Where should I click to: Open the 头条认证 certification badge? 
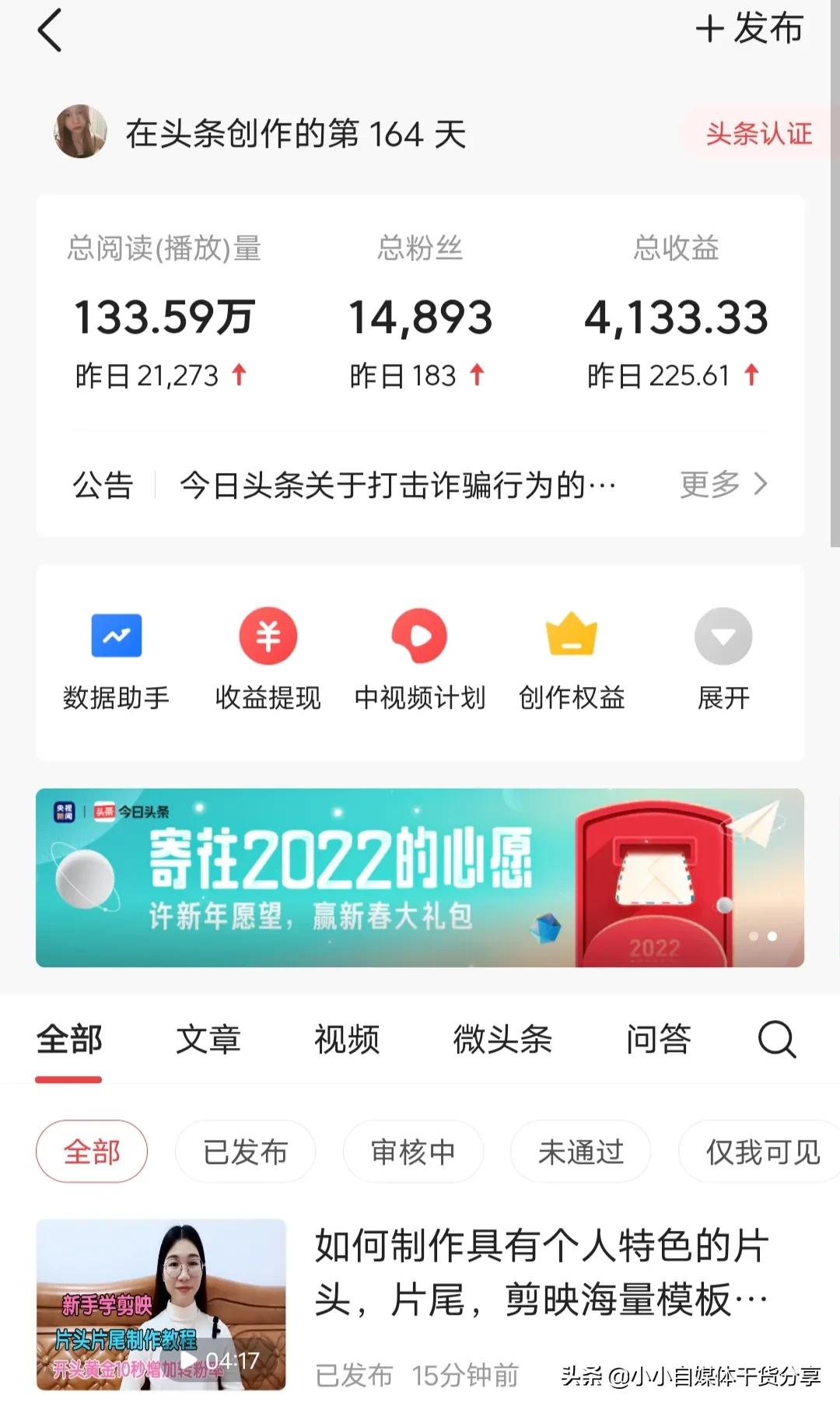click(758, 134)
